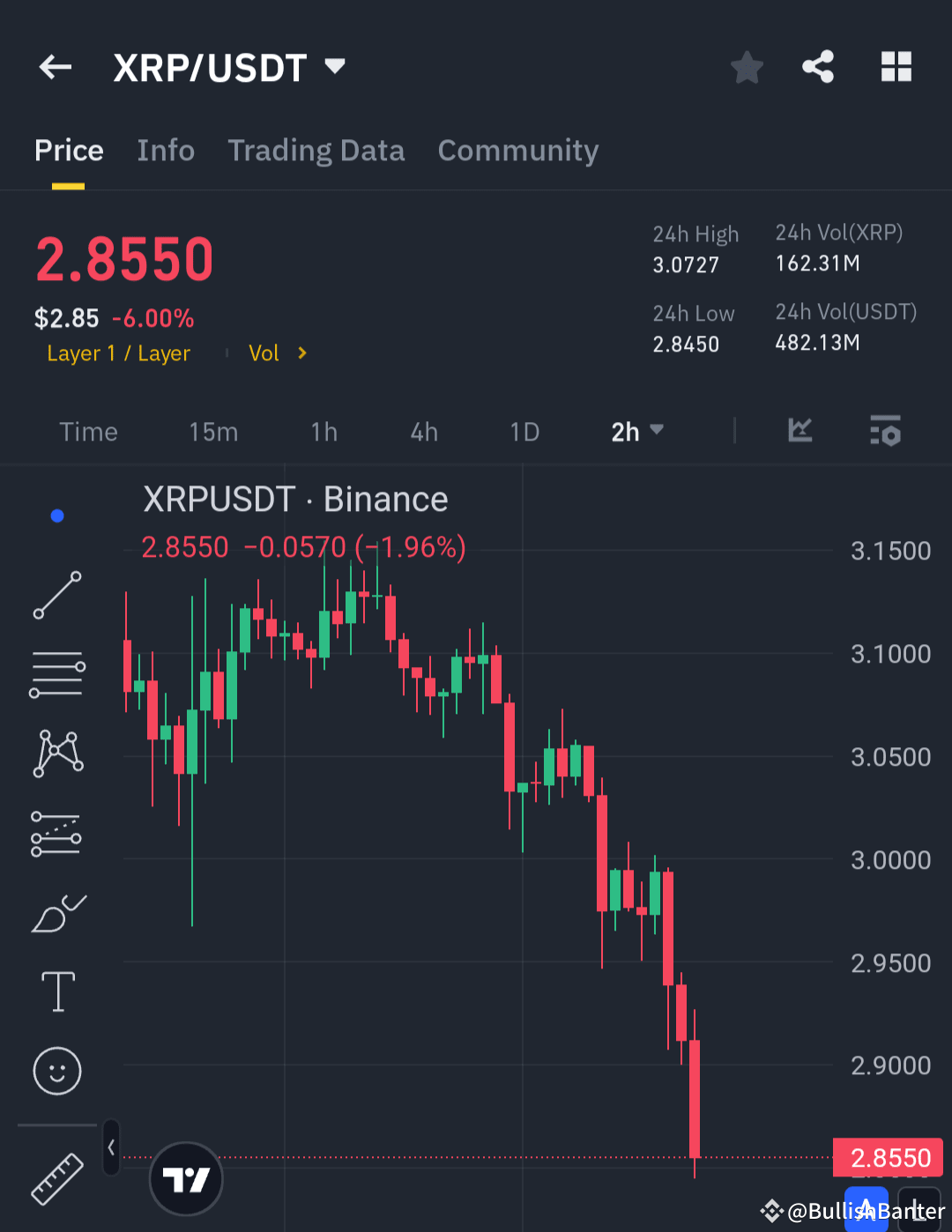Open the Emoji sticker tool
Viewport: 952px width, 1232px height.
click(57, 1072)
